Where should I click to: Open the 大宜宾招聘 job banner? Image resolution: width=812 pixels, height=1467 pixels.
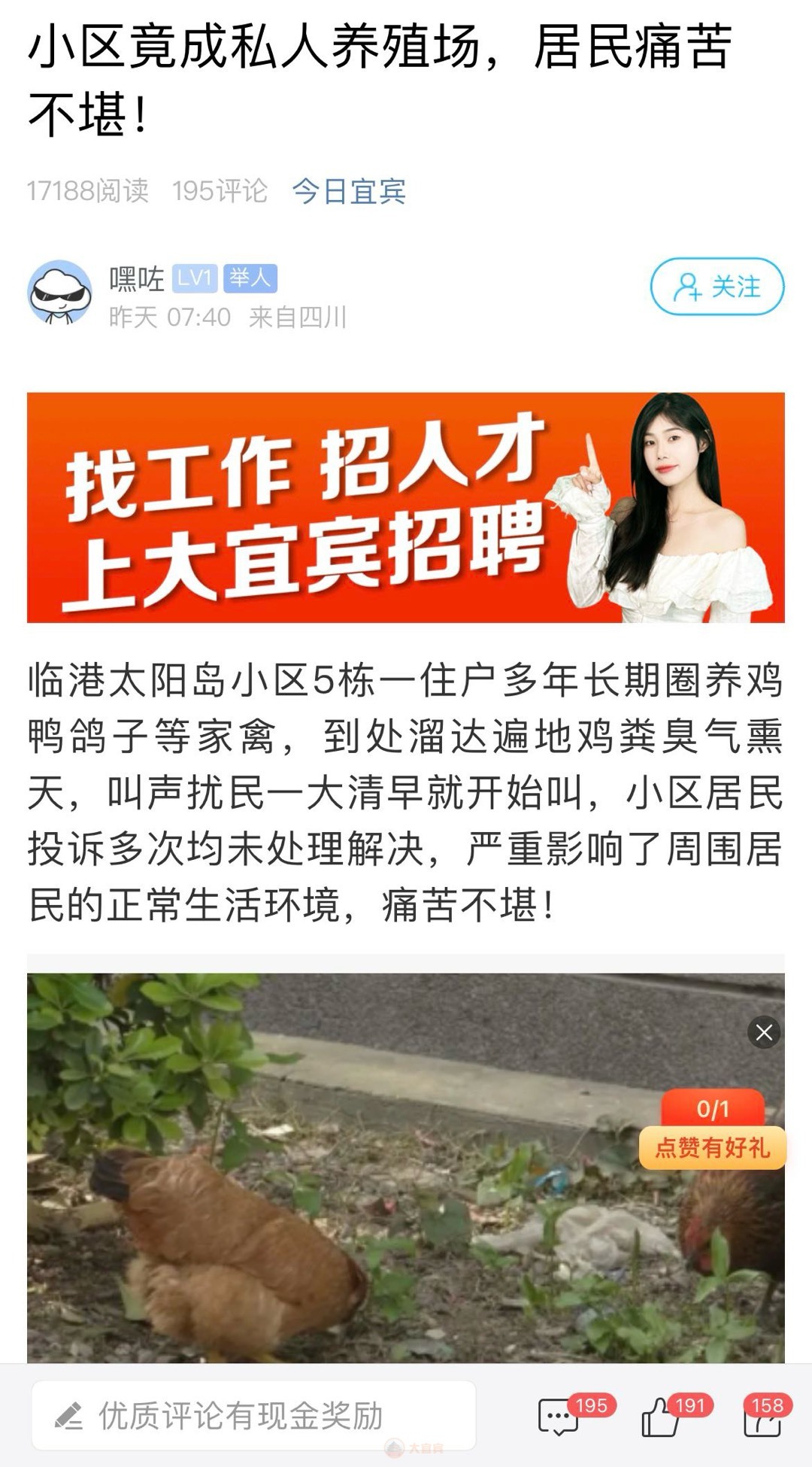click(x=406, y=507)
